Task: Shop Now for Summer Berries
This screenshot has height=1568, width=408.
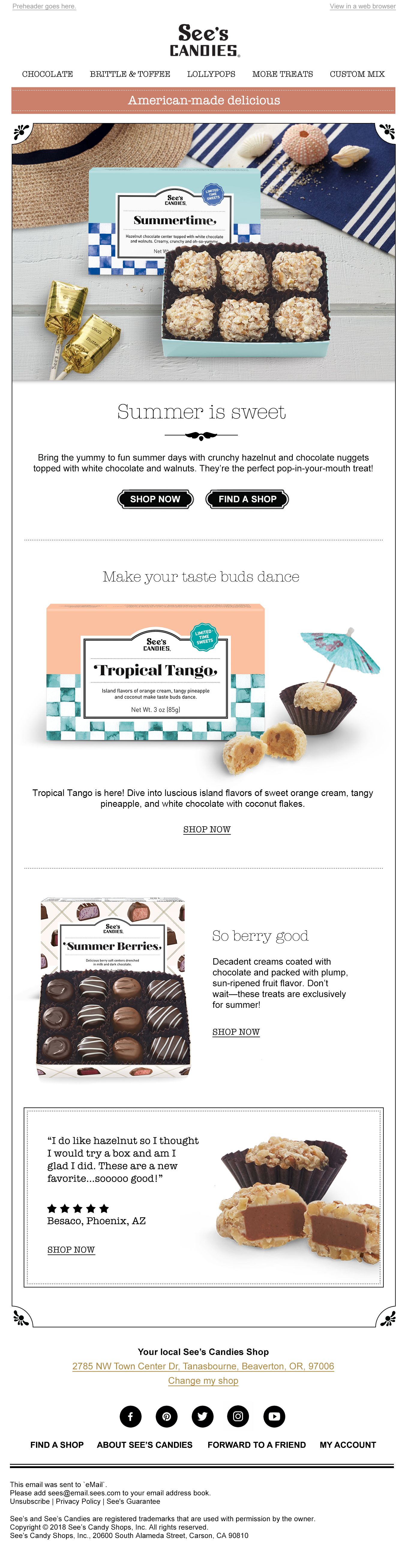Action: pyautogui.click(x=236, y=1032)
